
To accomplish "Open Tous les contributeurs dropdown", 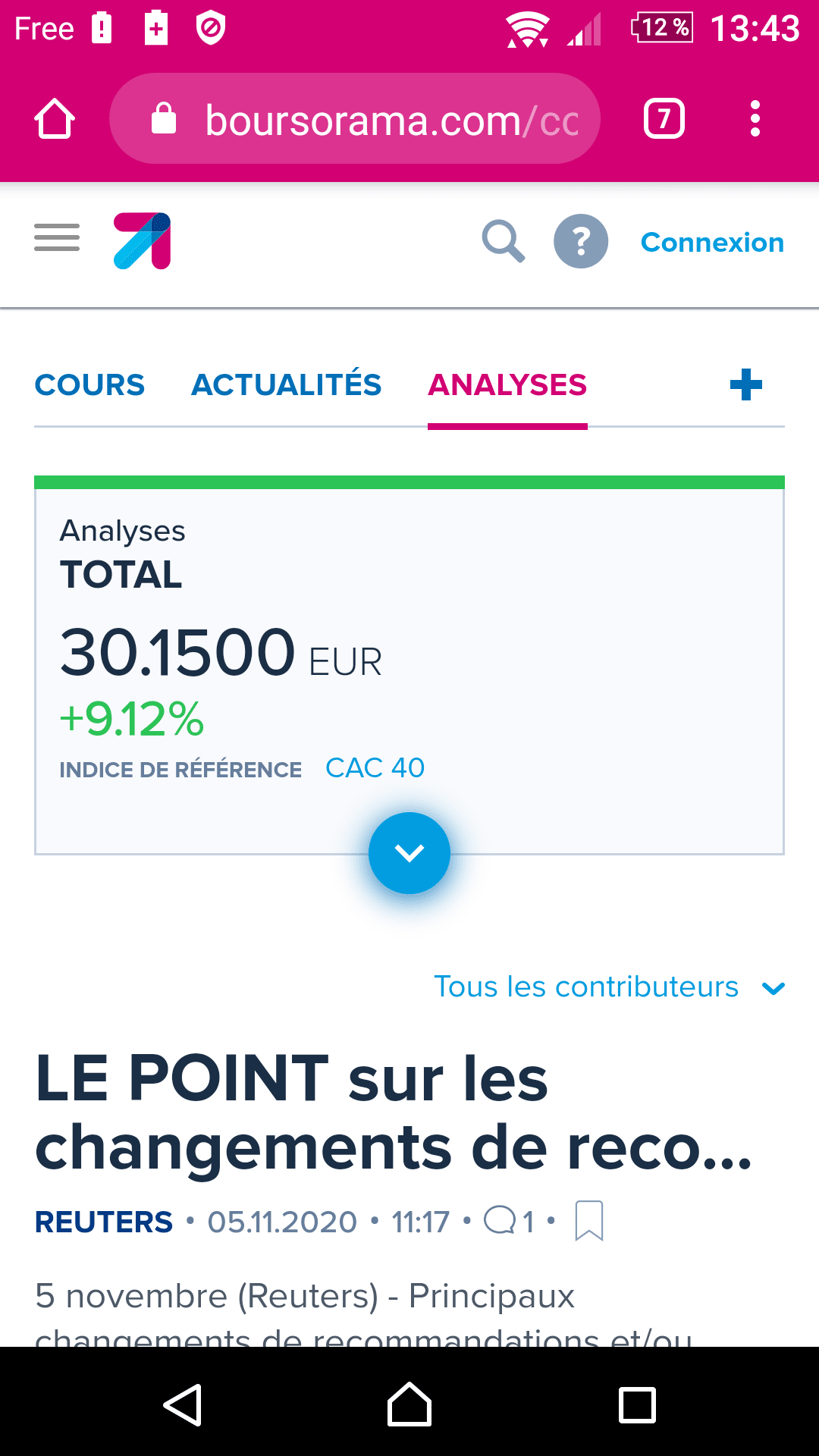I will pyautogui.click(x=608, y=987).
